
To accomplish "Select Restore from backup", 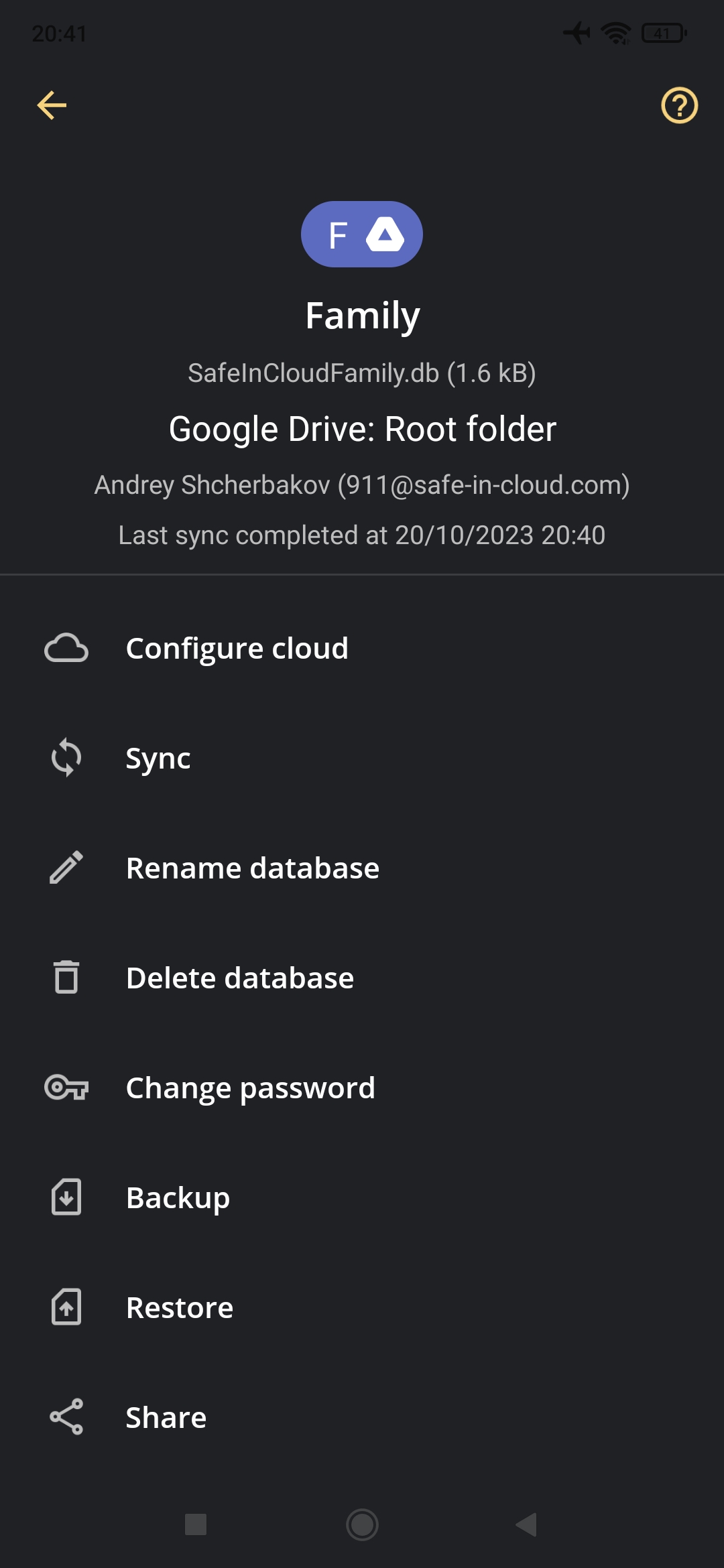I will tap(180, 1308).
